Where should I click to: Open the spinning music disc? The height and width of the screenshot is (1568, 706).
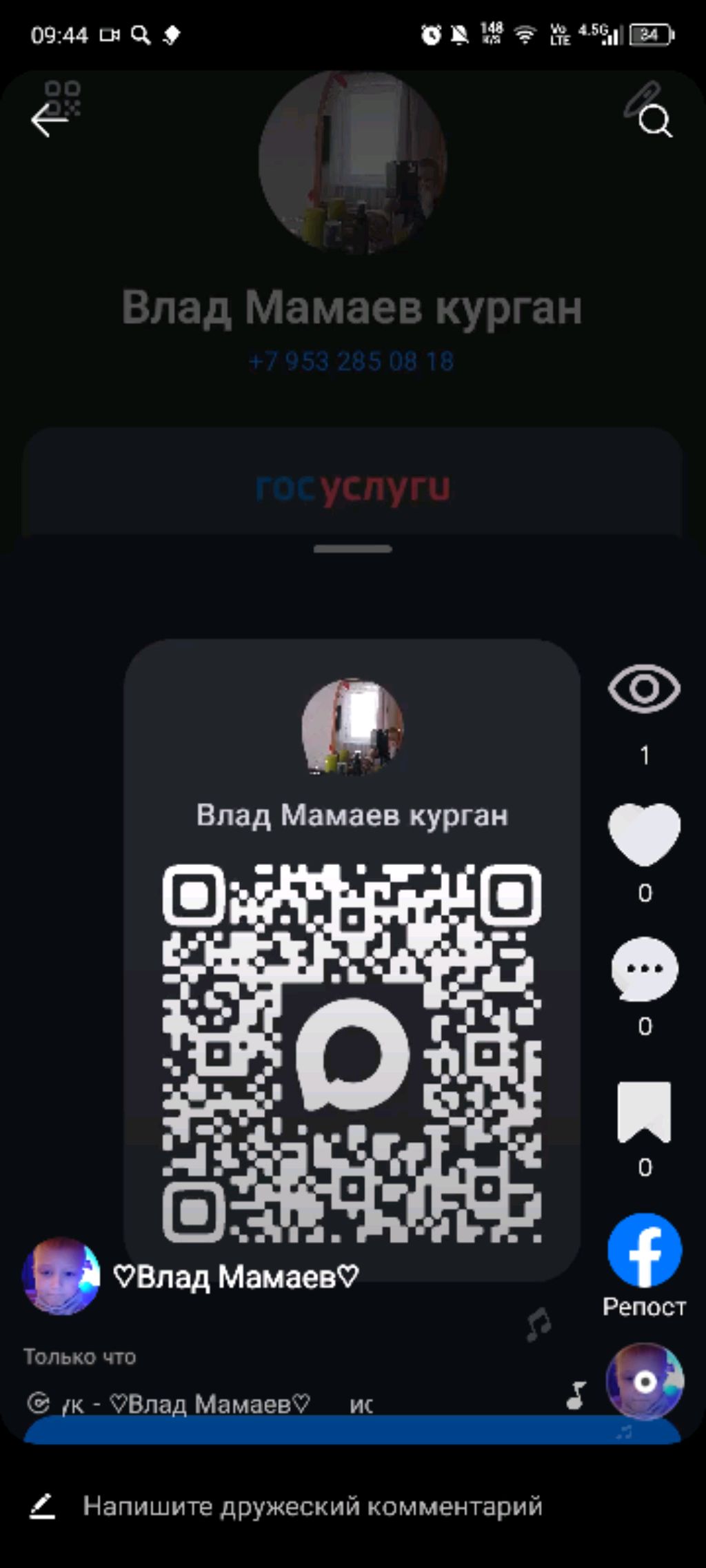pyautogui.click(x=644, y=1381)
